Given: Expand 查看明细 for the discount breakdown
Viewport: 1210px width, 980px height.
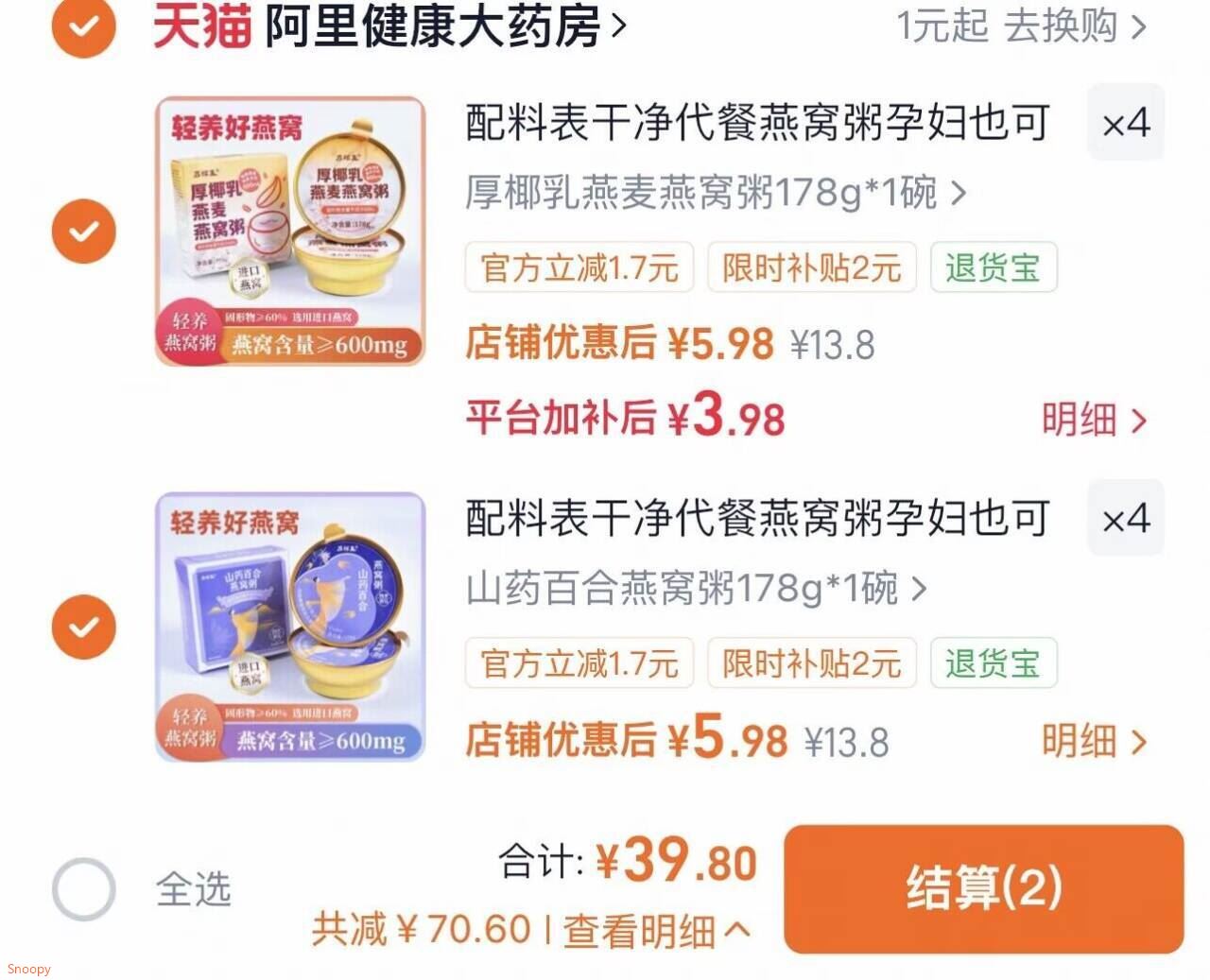Looking at the screenshot, I should point(656,931).
